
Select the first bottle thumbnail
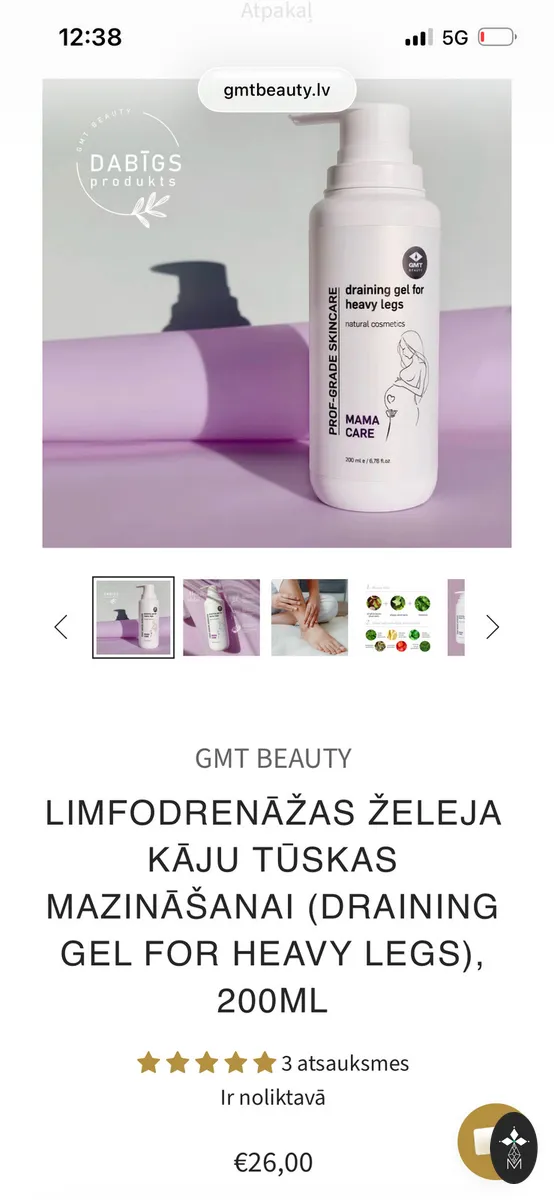tap(133, 617)
